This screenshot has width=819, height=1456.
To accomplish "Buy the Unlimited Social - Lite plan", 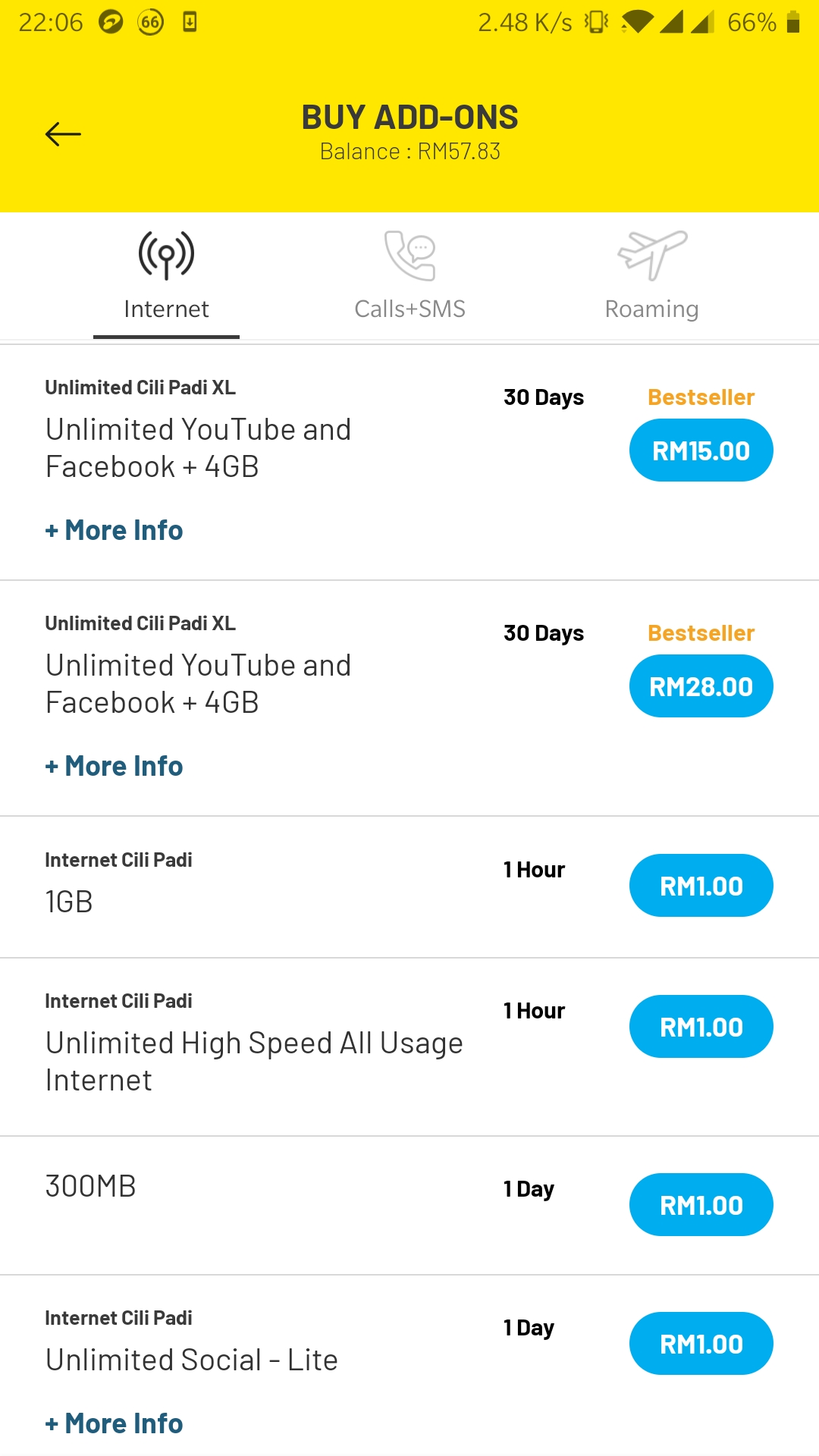I will pos(701,1344).
